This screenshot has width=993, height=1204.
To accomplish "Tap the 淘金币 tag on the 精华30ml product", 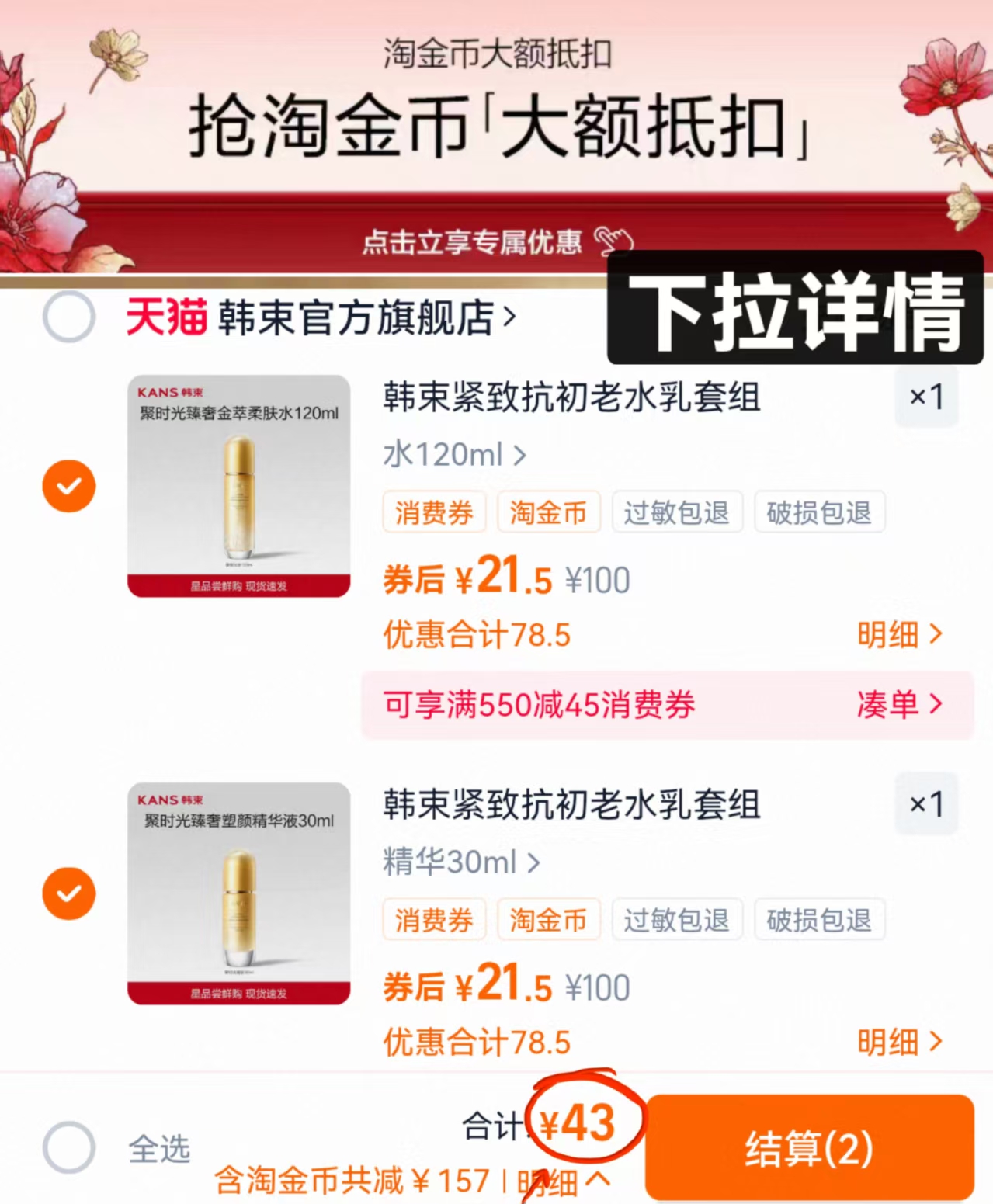I will click(549, 919).
